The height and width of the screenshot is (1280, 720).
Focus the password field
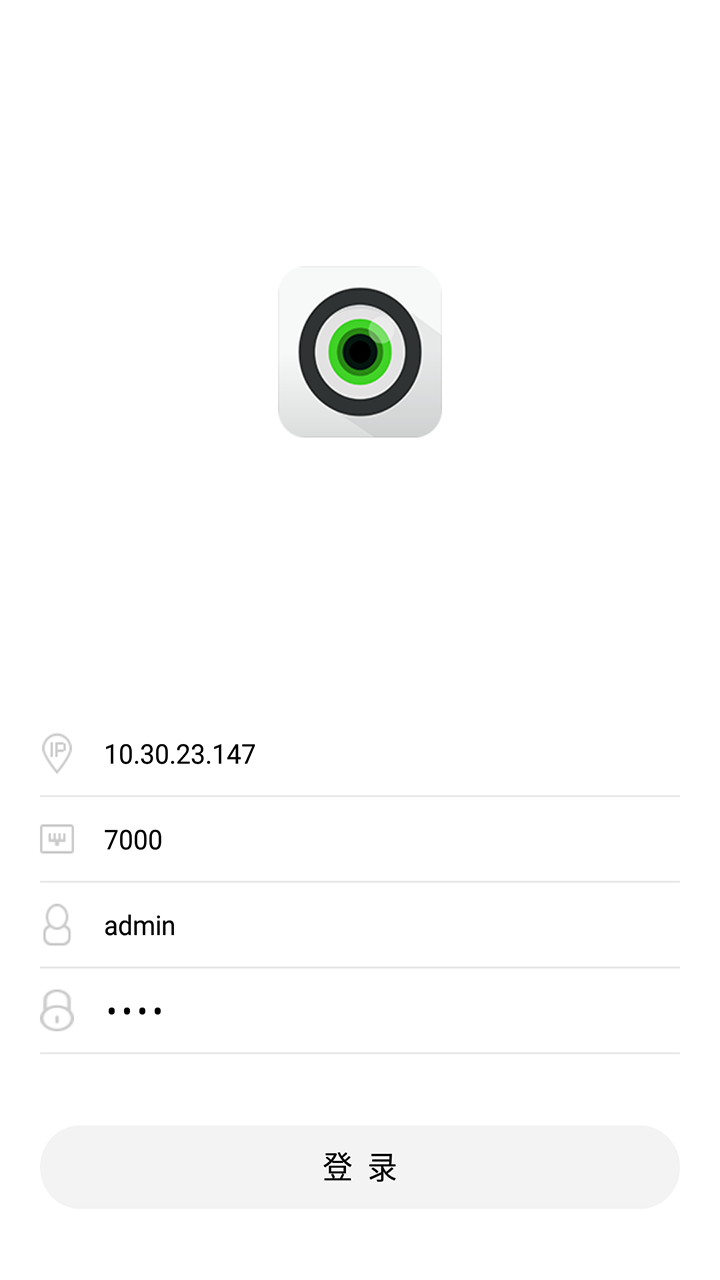(x=380, y=1011)
